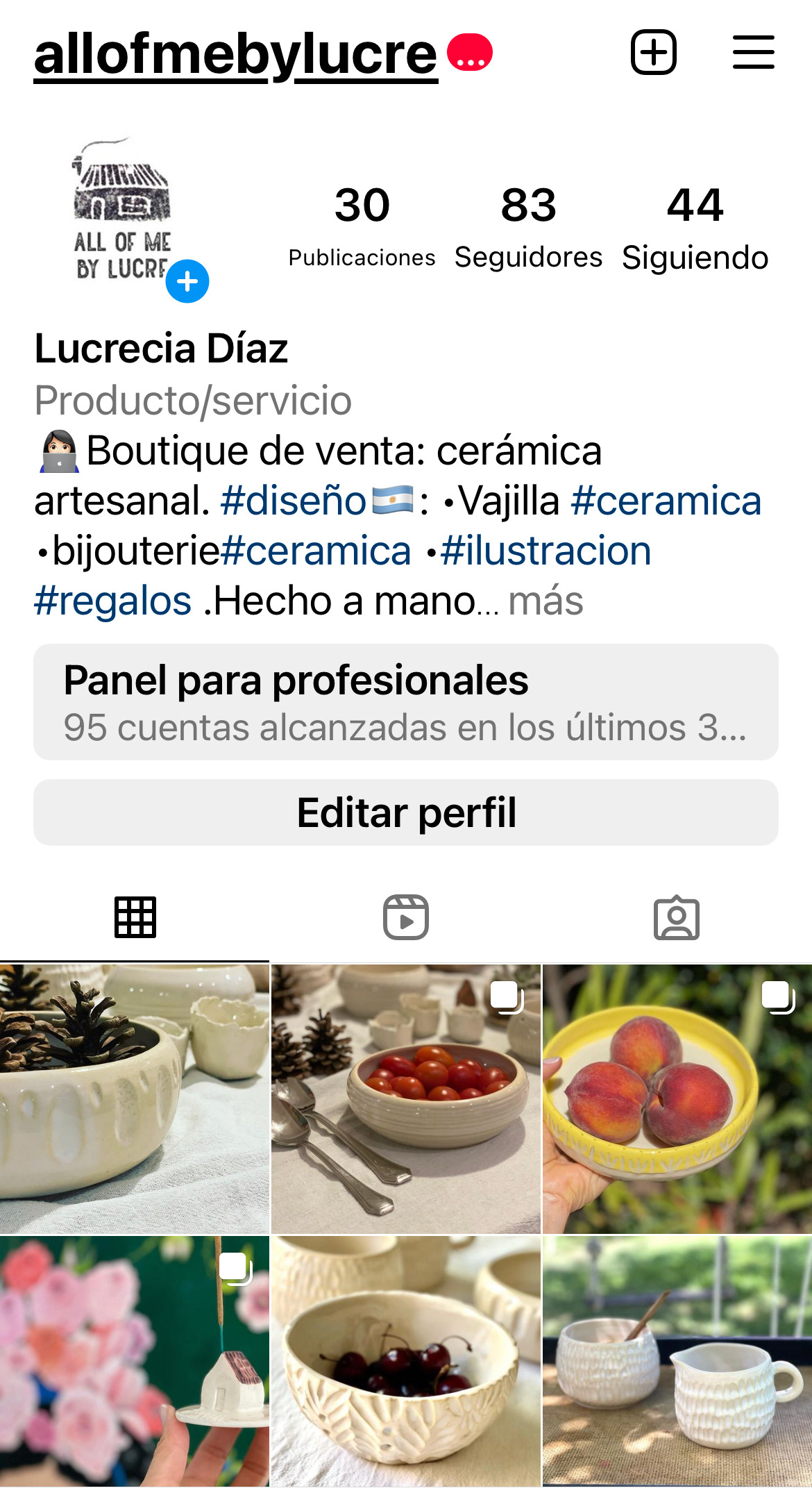Image resolution: width=812 pixels, height=1495 pixels.
Task: Open the post with cherry tomatoes bowl
Action: (406, 1099)
